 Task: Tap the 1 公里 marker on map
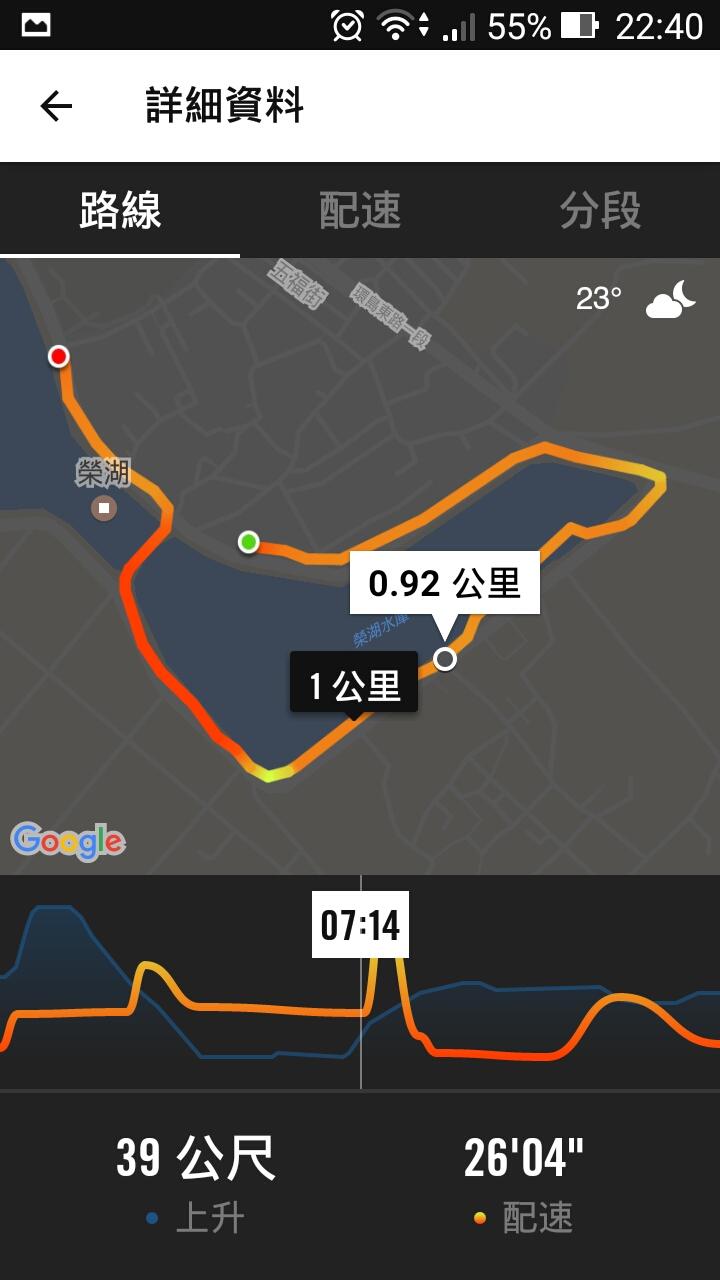[x=354, y=684]
